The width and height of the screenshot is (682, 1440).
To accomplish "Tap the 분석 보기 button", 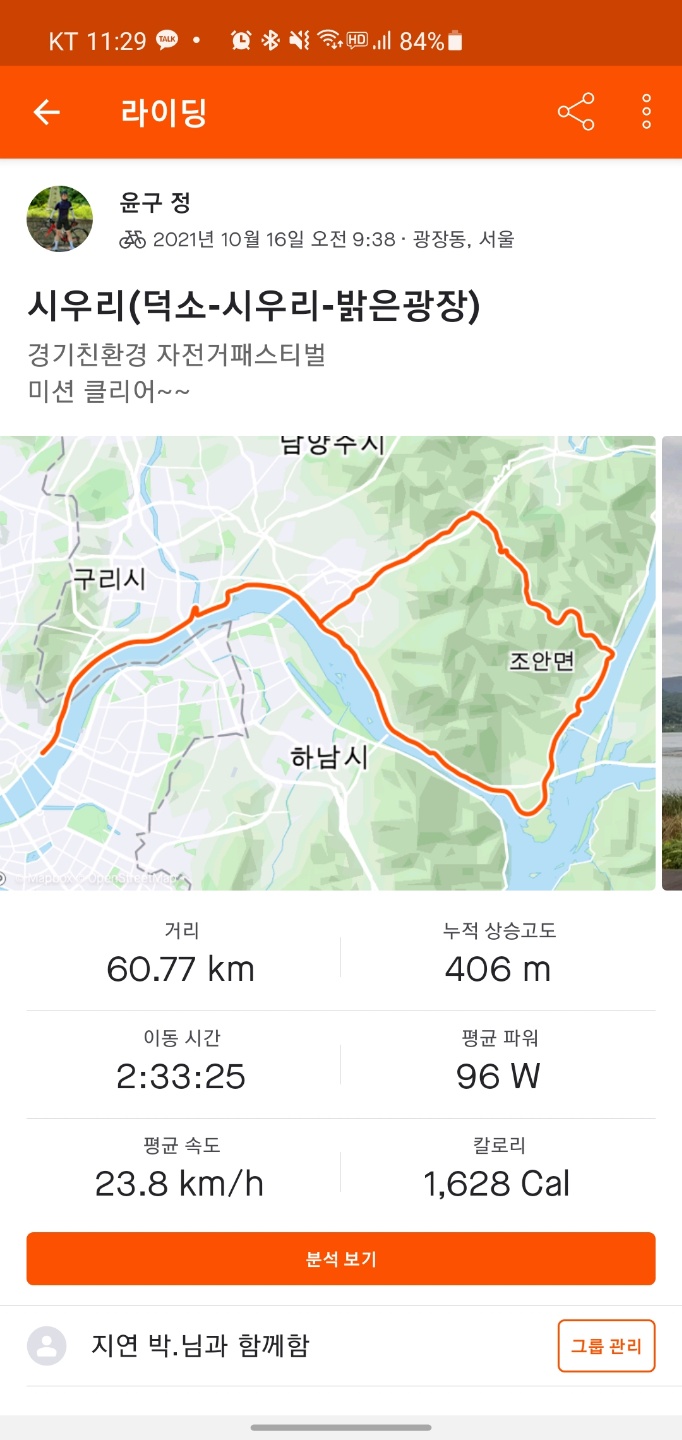I will coord(341,1259).
